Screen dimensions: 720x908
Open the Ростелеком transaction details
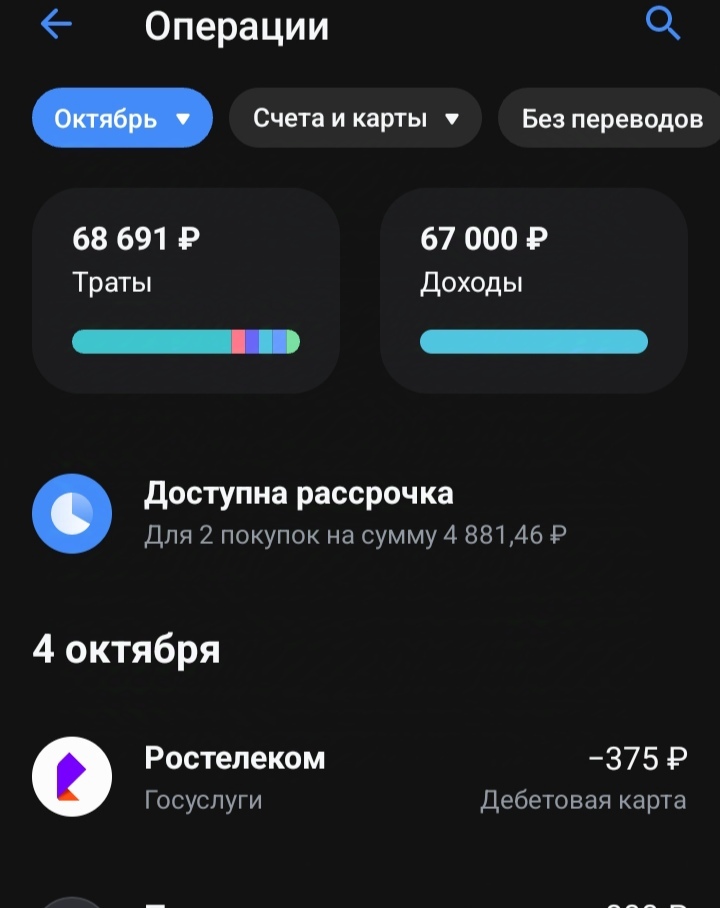[x=360, y=777]
